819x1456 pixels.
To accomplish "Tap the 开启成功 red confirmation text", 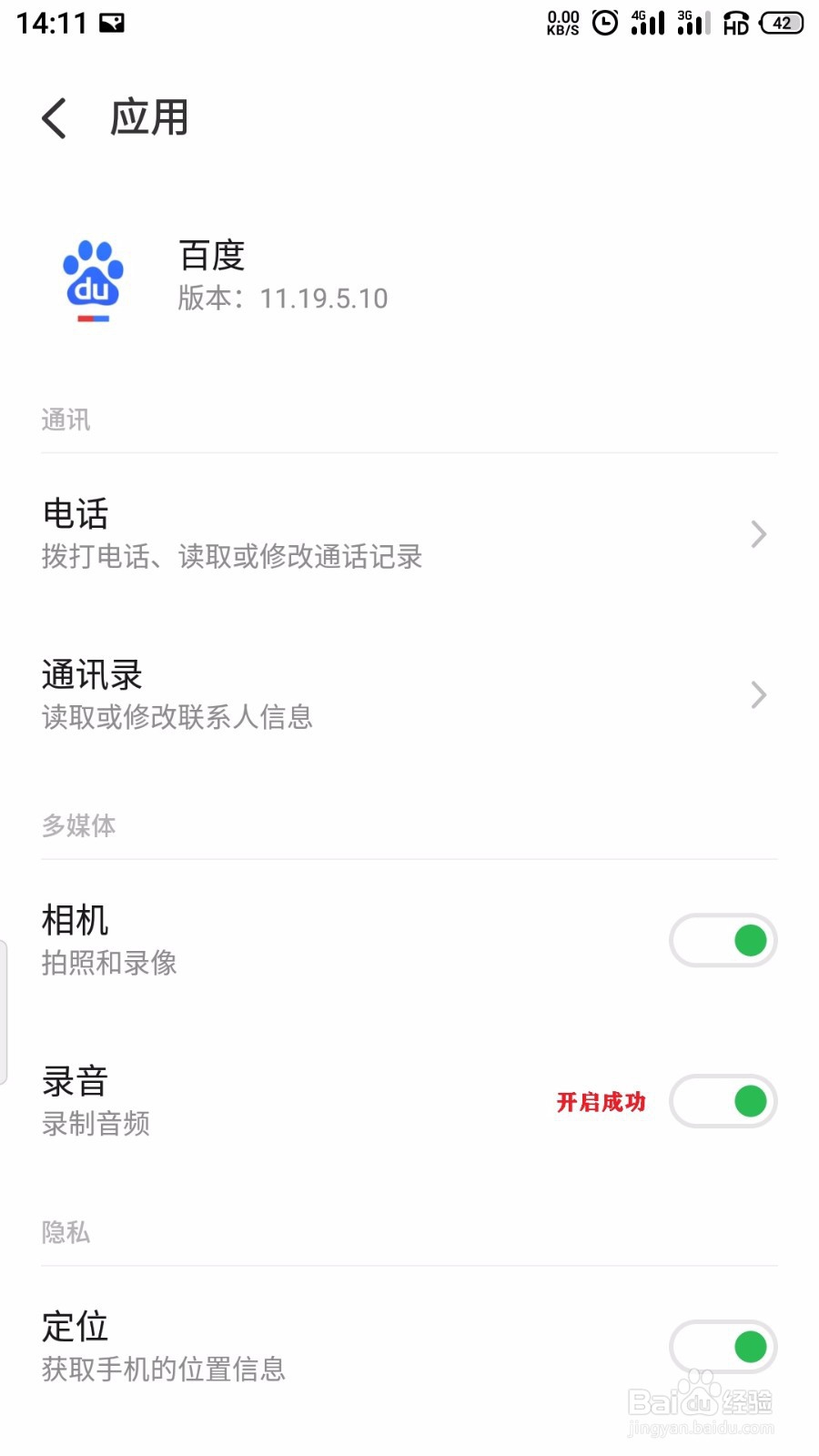I will coord(601,1102).
